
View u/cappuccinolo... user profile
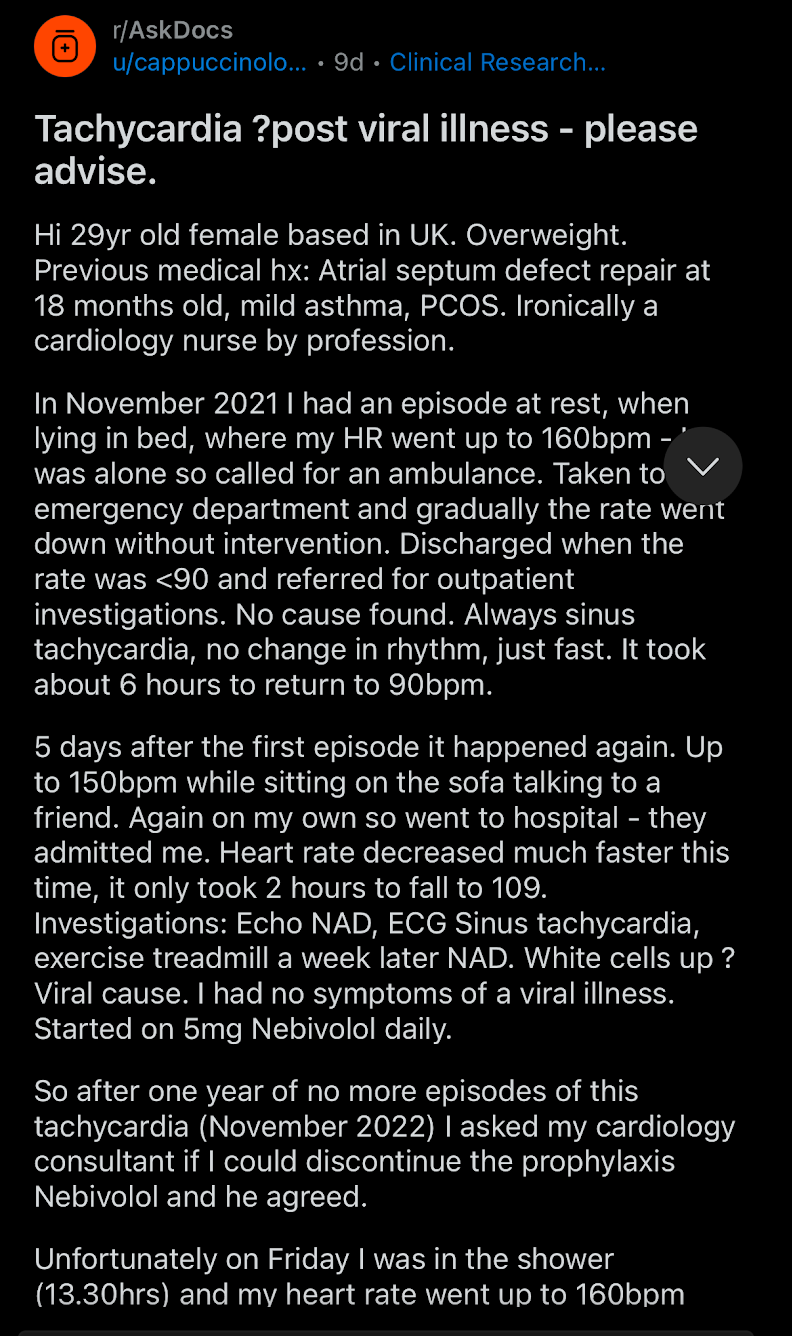(x=210, y=62)
